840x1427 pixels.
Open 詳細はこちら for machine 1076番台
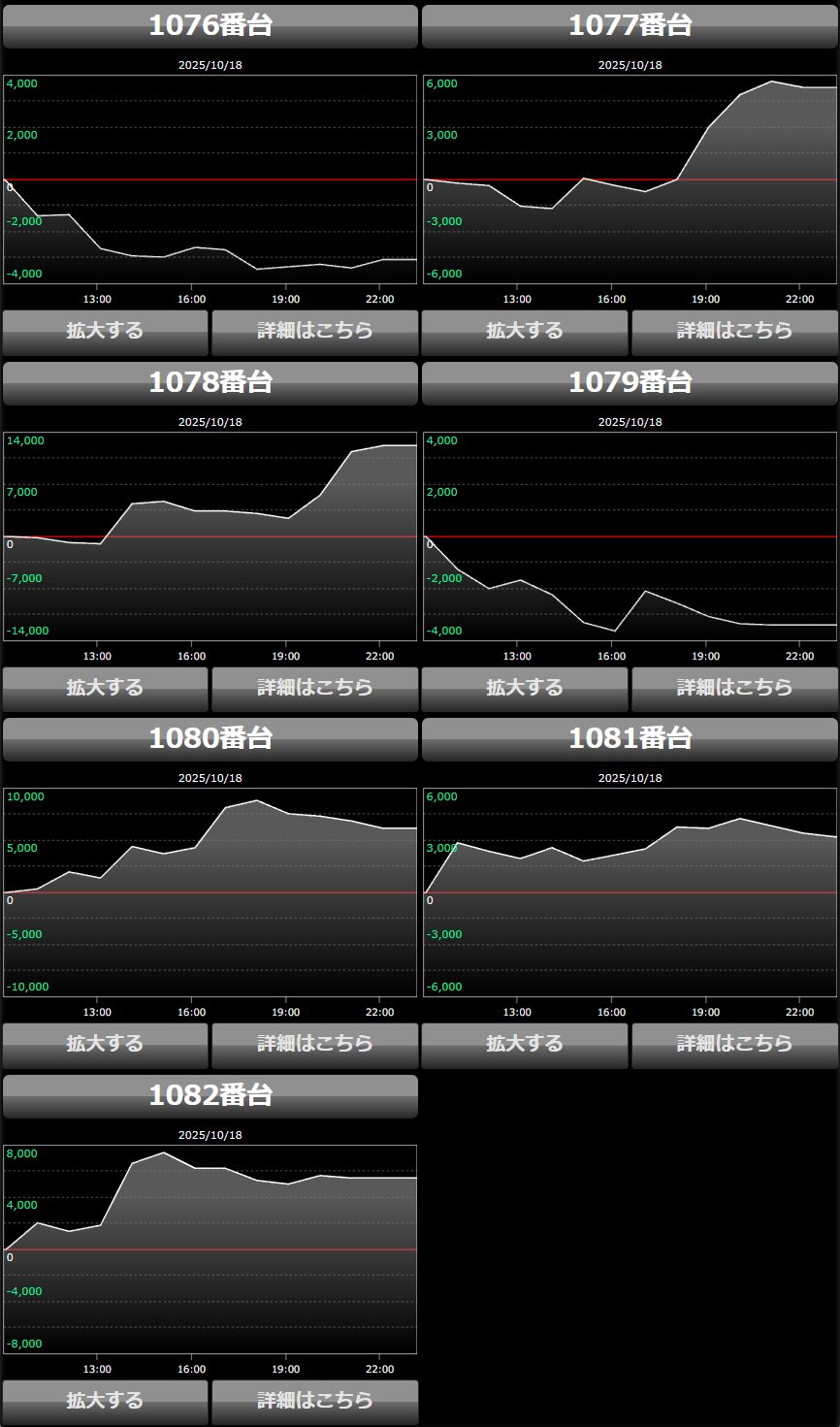(x=314, y=332)
